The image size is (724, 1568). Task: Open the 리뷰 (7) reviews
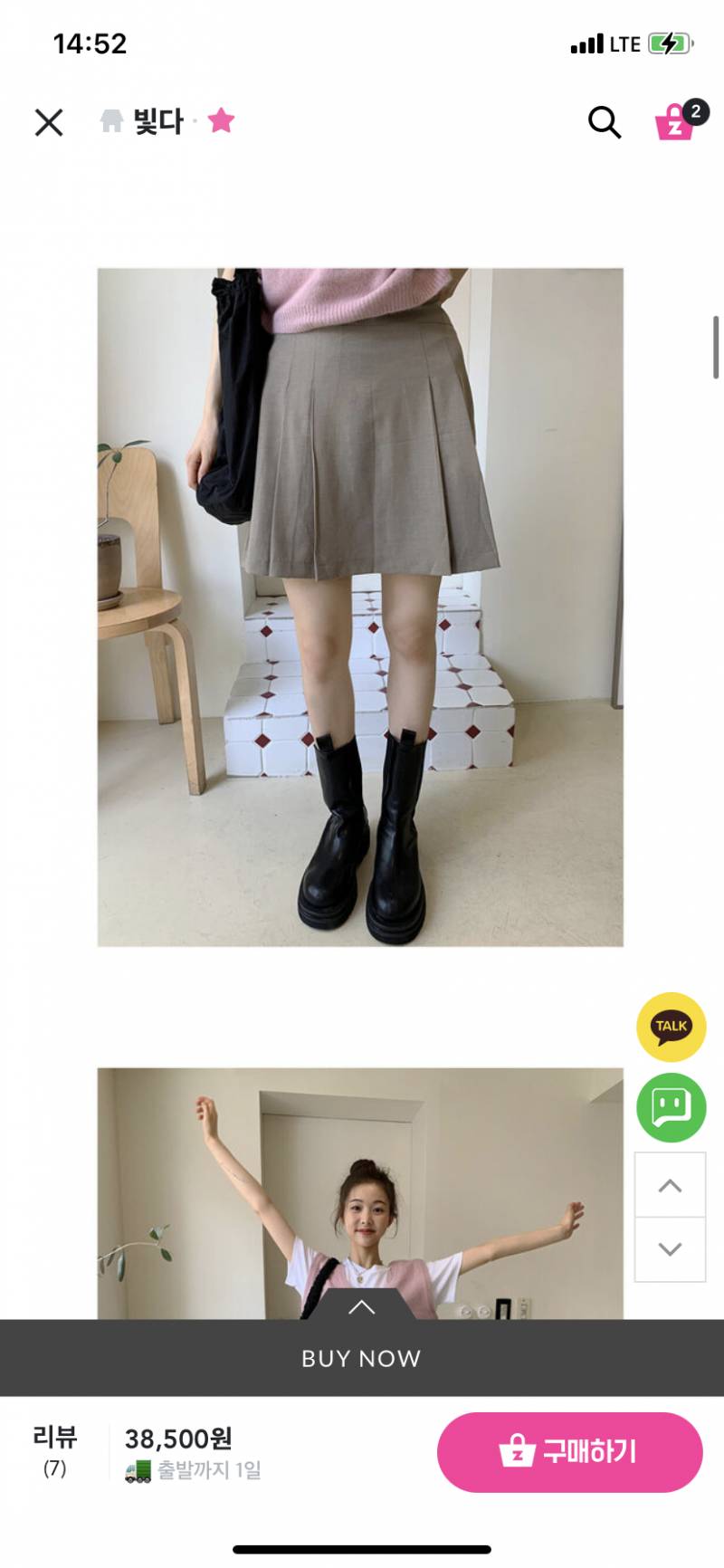[55, 1451]
